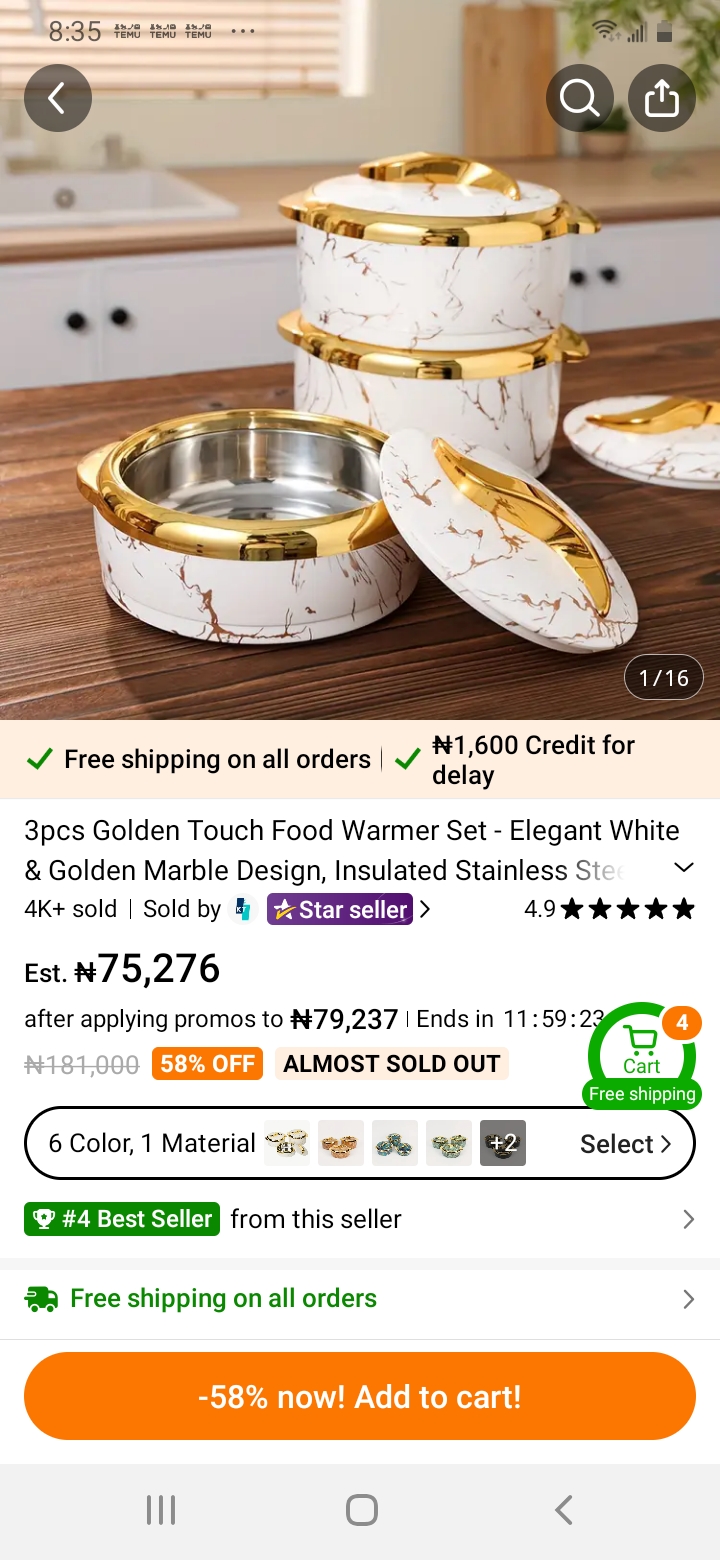720x1560 pixels.
Task: Tap -58% now! Add to cart!
Action: (360, 1396)
